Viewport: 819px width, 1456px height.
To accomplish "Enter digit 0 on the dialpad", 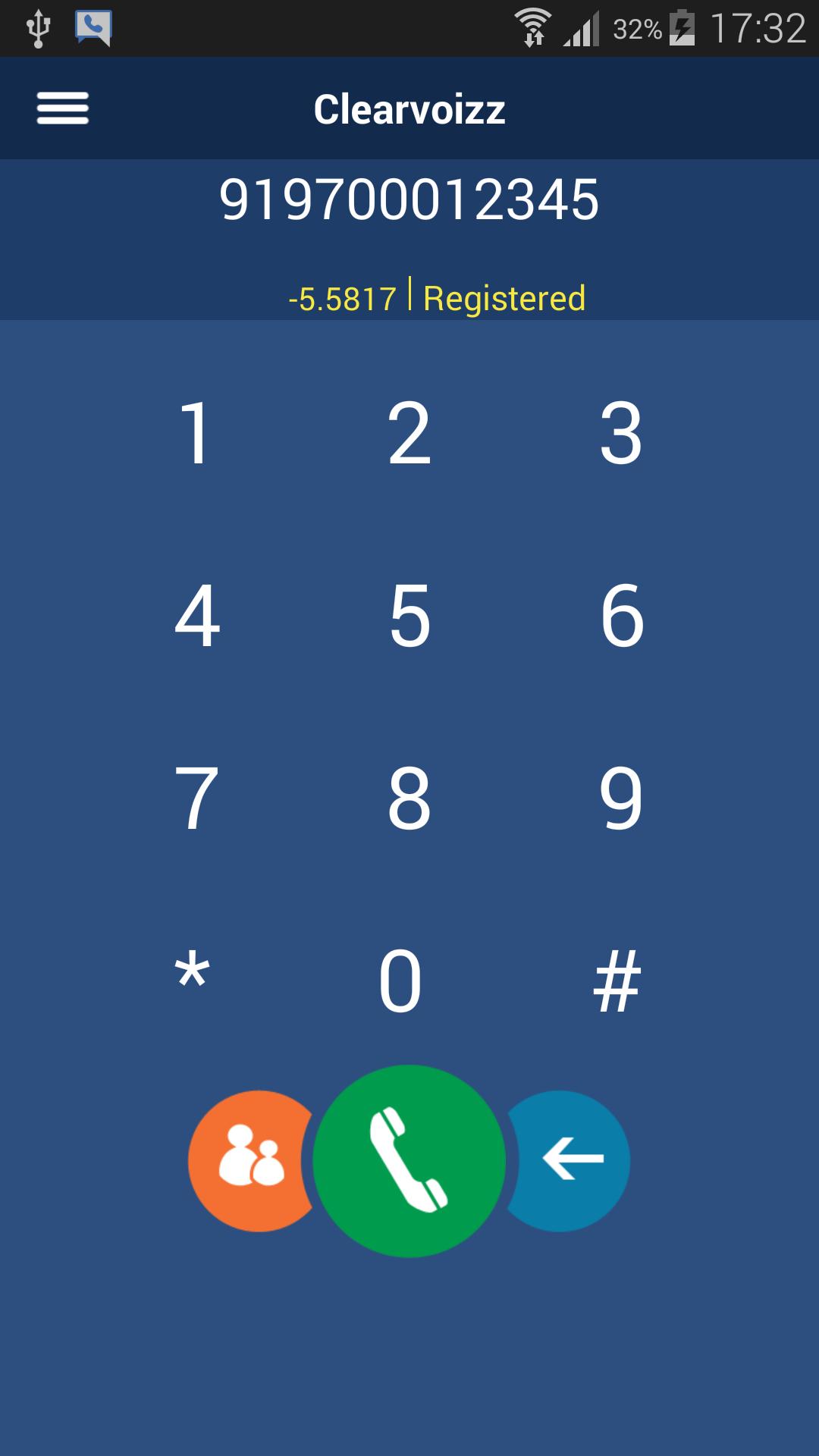I will click(400, 981).
